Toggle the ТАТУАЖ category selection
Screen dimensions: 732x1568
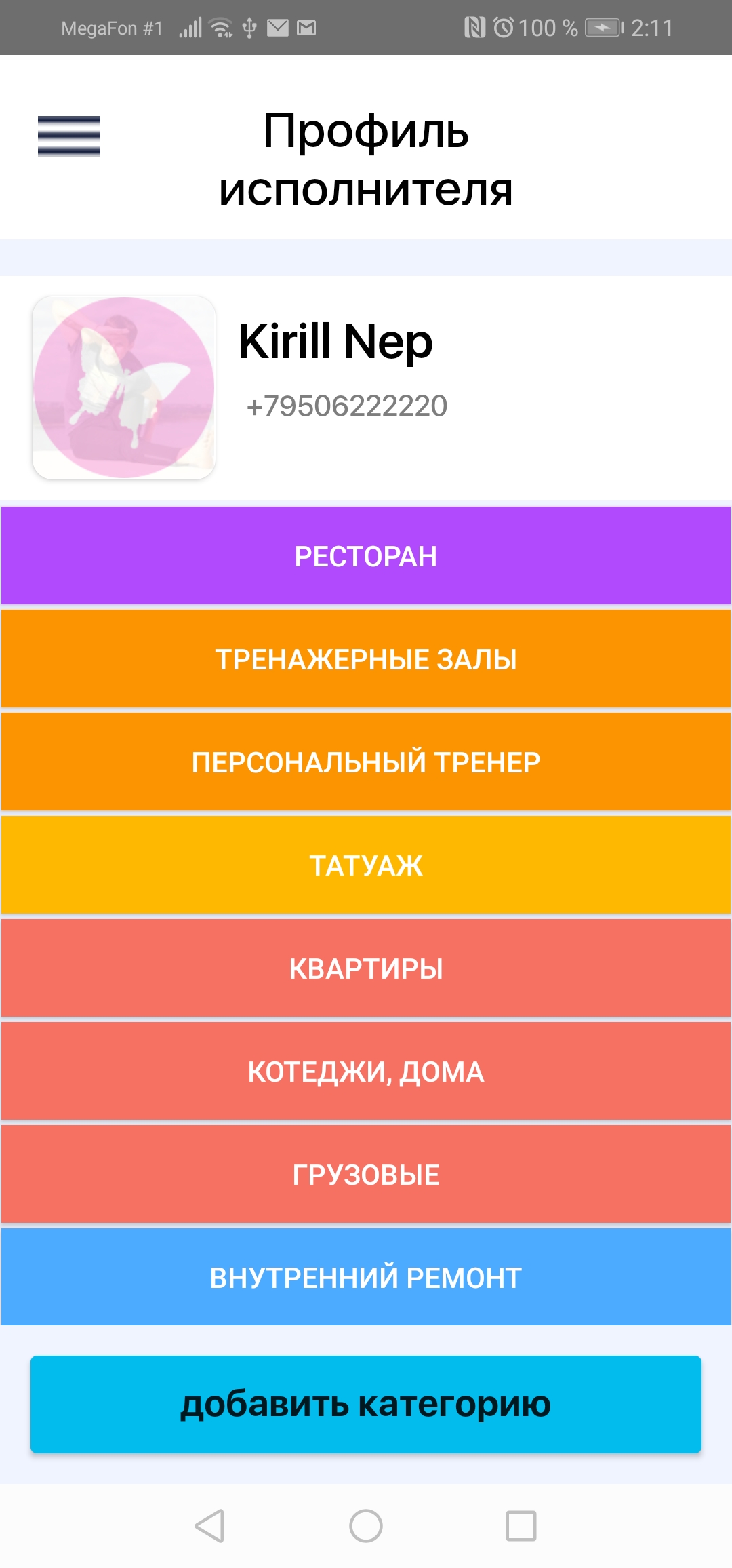click(366, 864)
